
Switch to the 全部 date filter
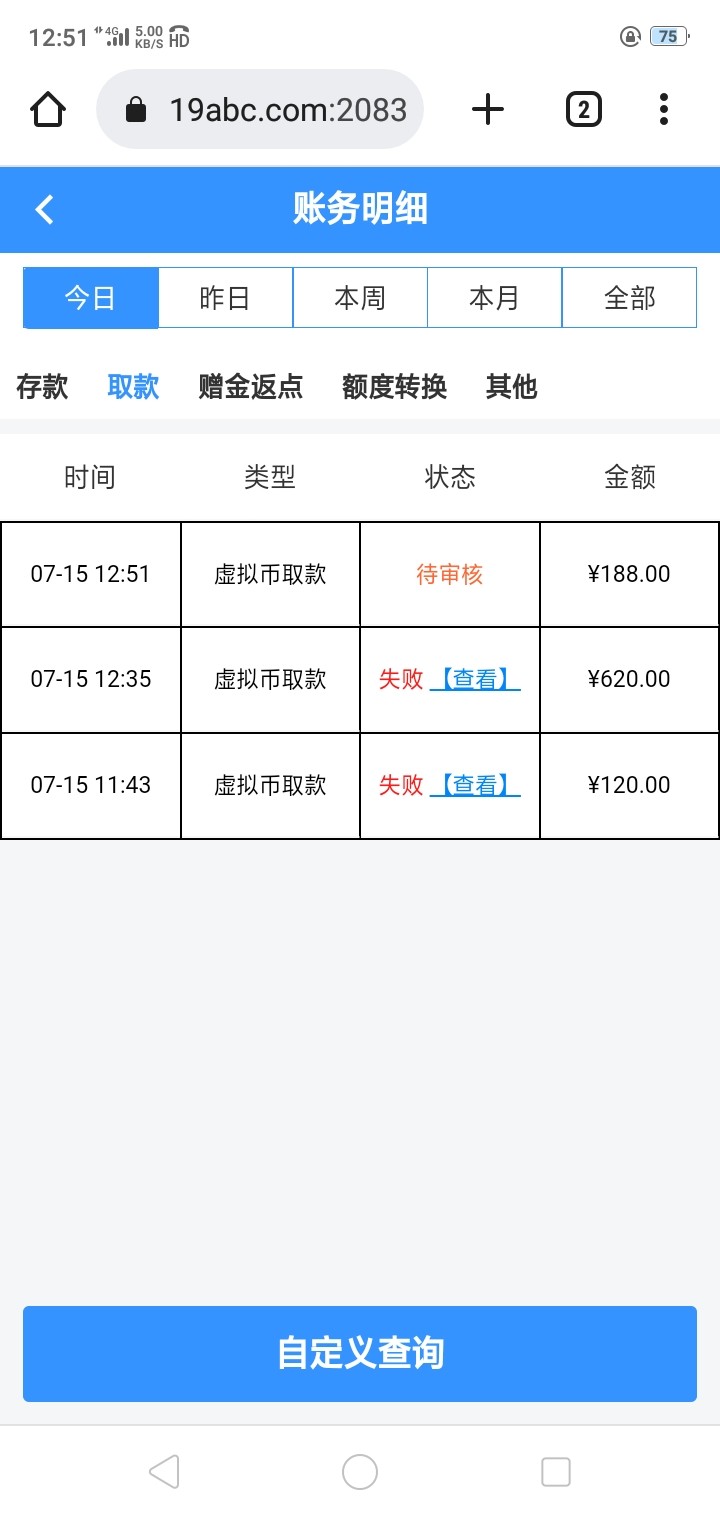[629, 298]
